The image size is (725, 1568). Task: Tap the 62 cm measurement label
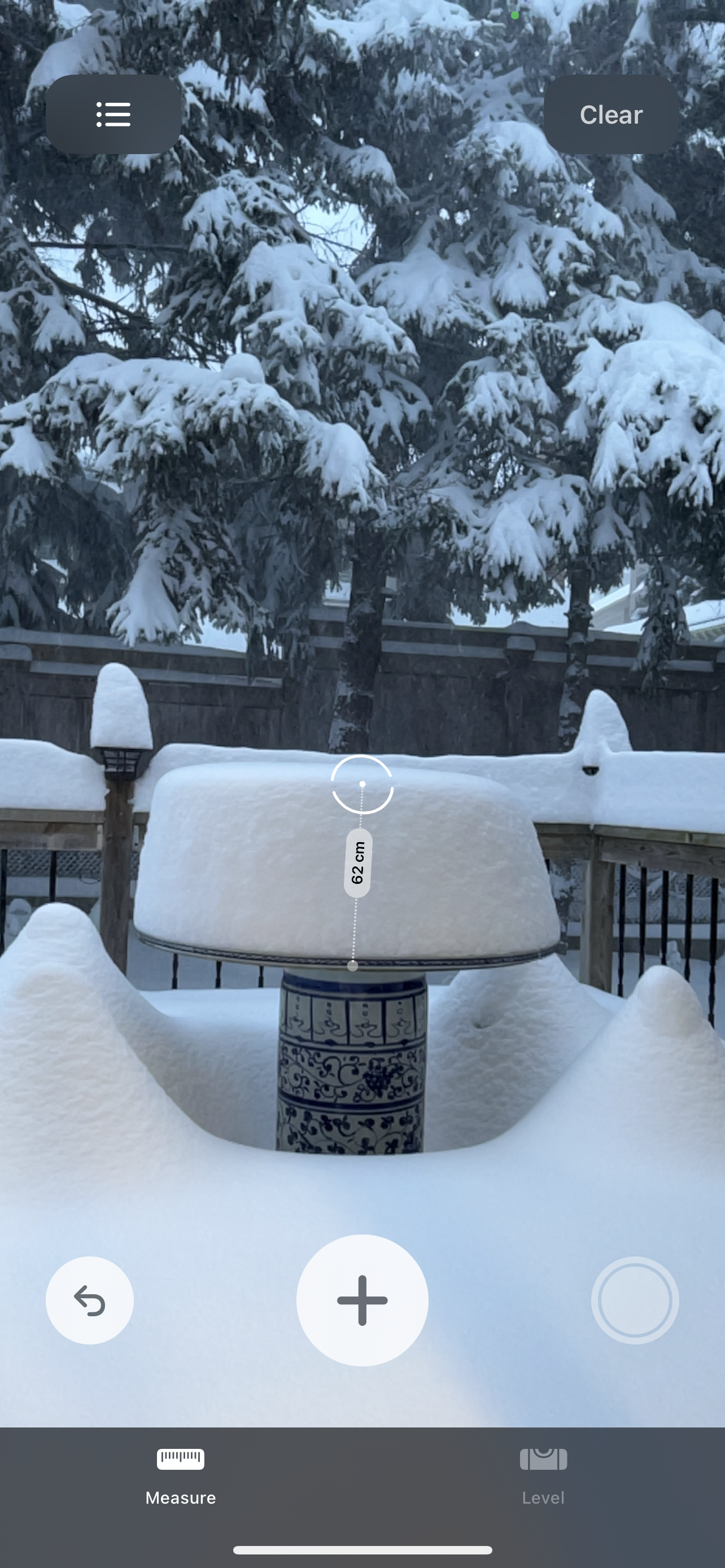[x=358, y=862]
